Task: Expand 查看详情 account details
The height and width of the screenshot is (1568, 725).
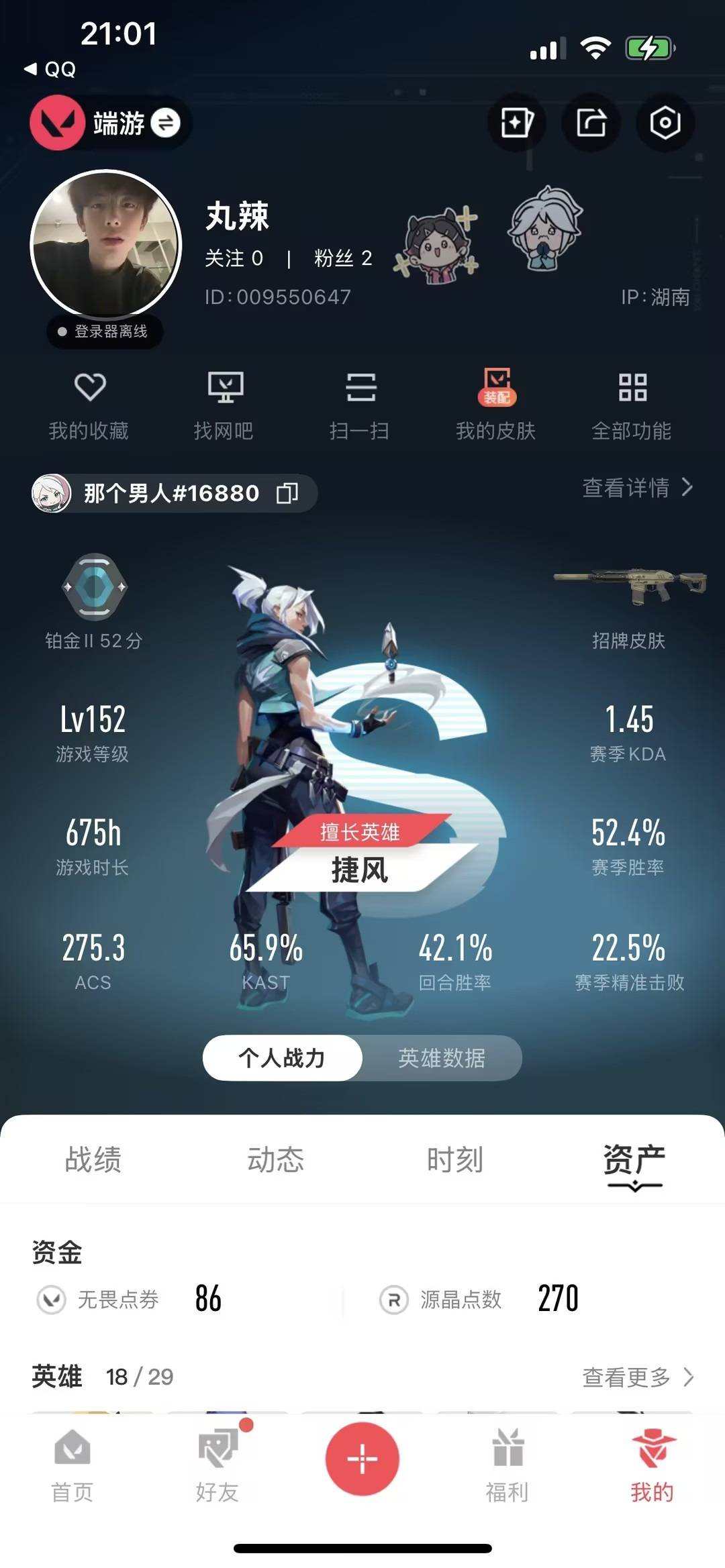Action: 631,489
